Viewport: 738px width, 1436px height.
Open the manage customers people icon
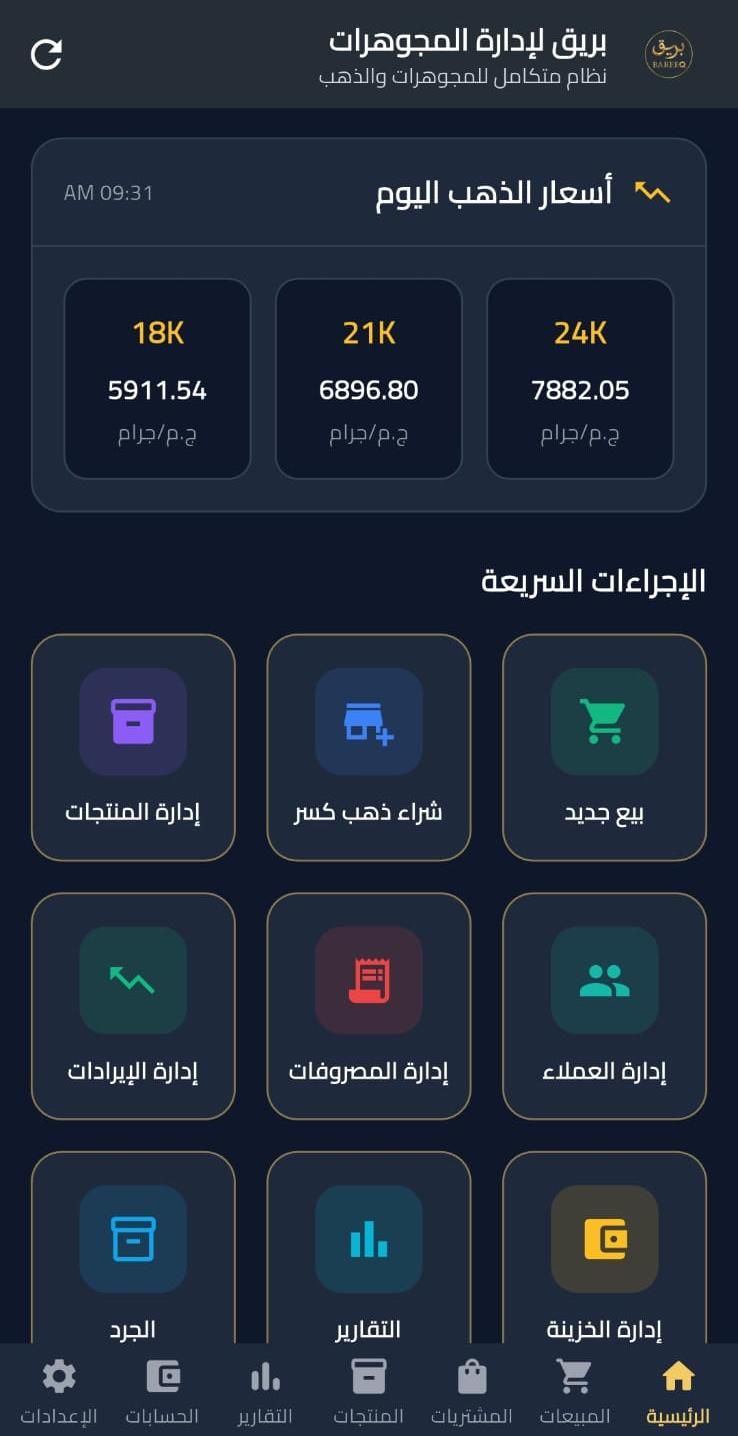pos(604,980)
